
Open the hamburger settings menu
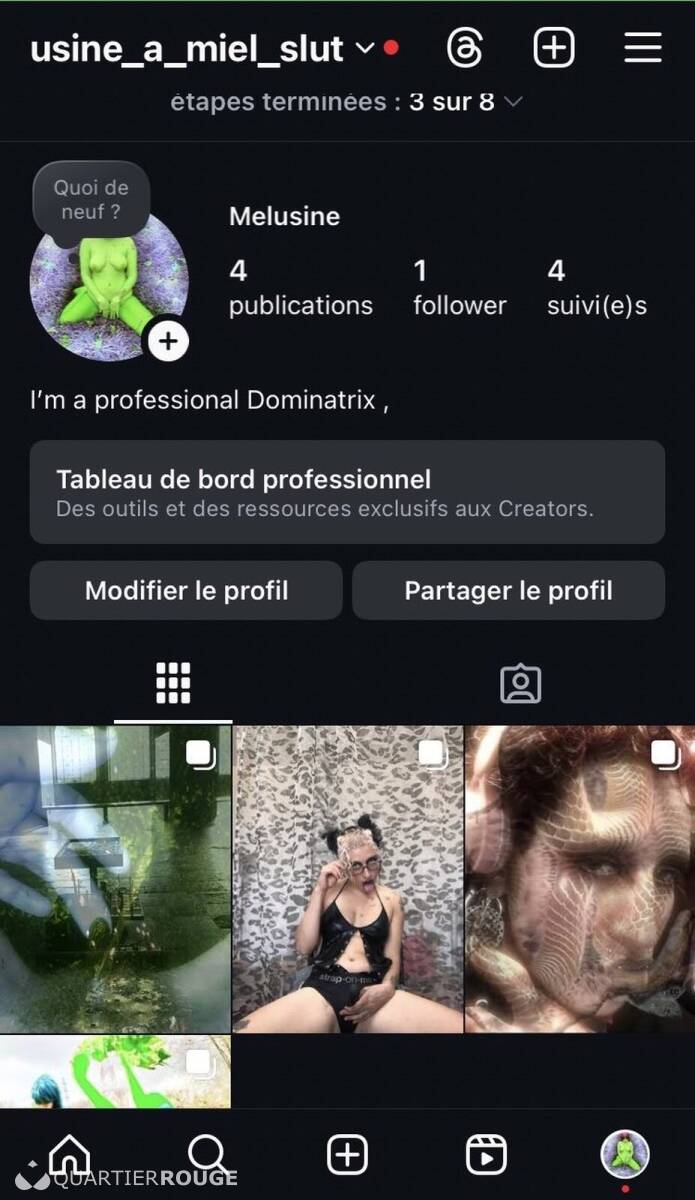pyautogui.click(x=643, y=48)
